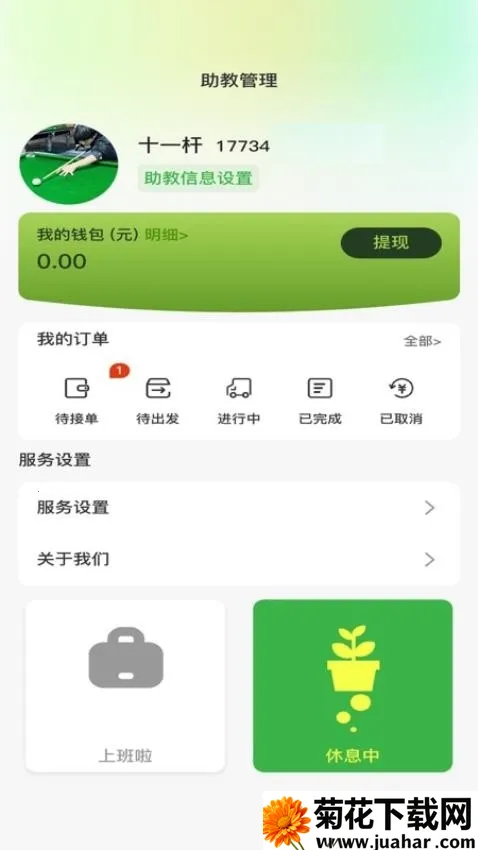Open wallet 明细 details link
Viewport: 478px width, 850px height.
tap(166, 235)
